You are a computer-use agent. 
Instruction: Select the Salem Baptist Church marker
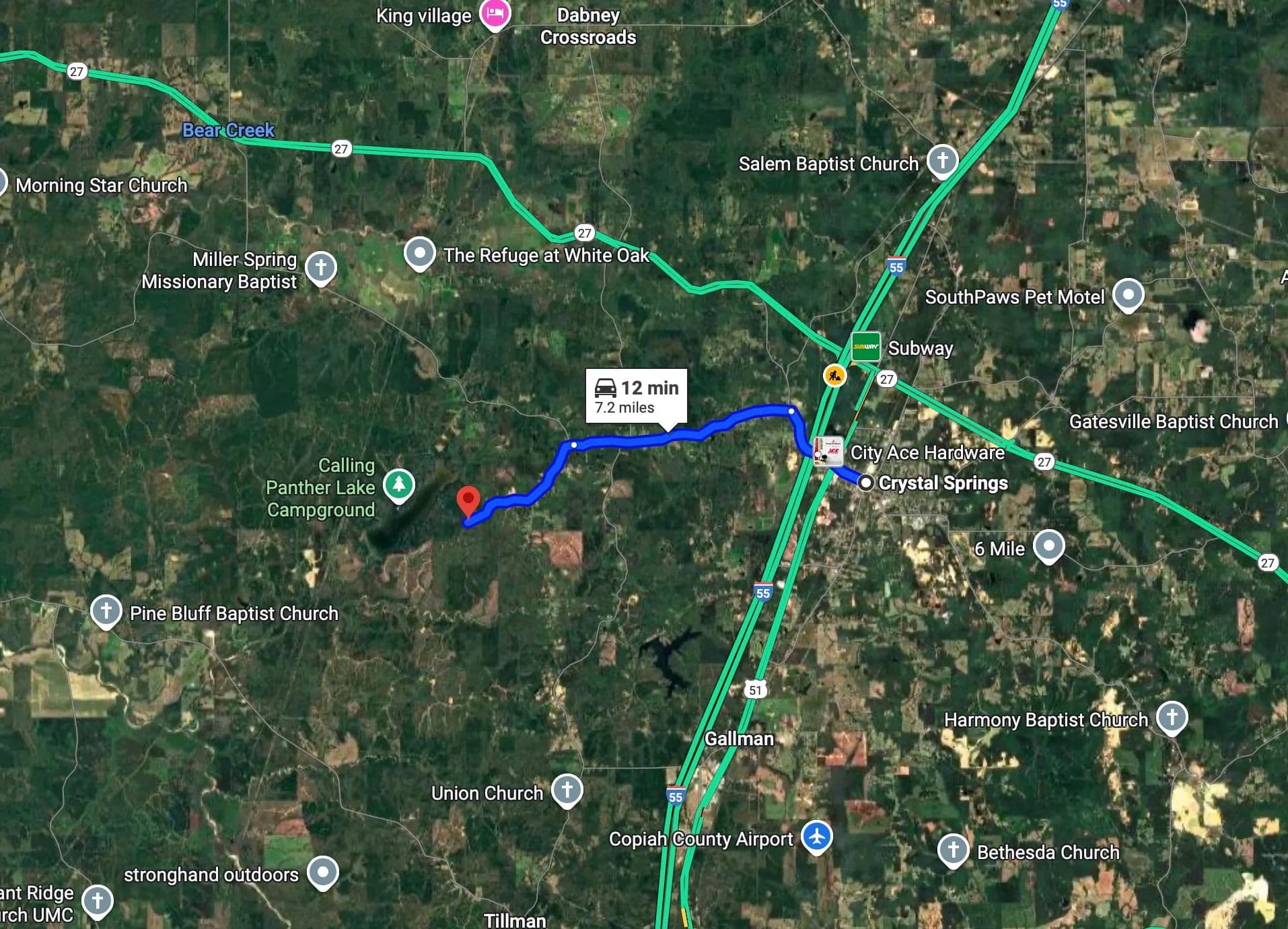(x=942, y=161)
